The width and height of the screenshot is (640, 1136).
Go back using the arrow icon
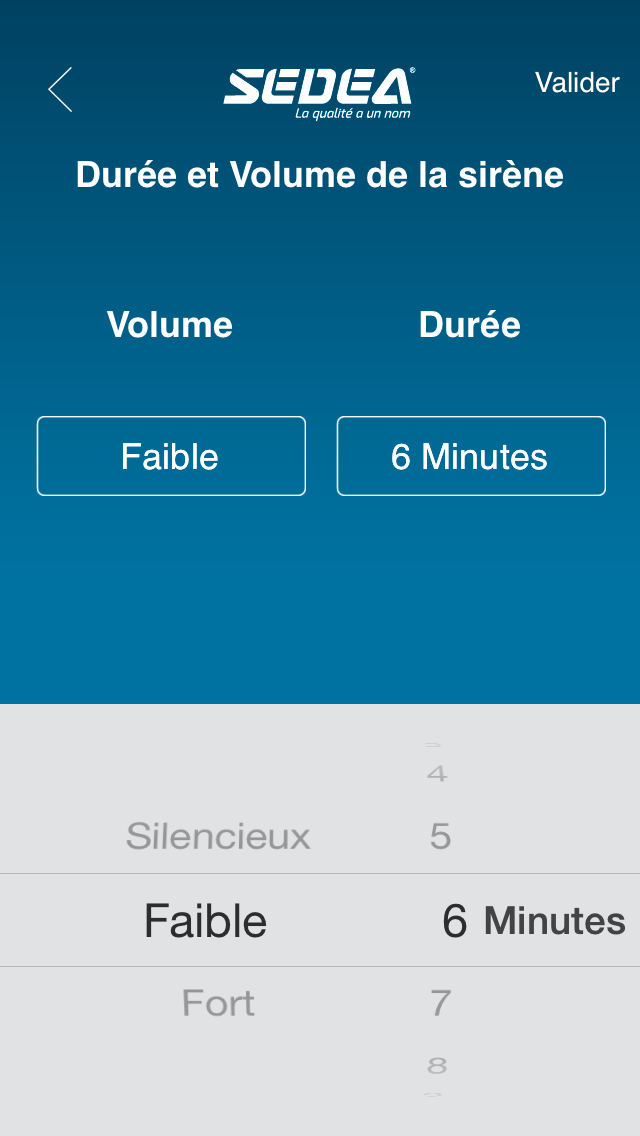pyautogui.click(x=60, y=89)
